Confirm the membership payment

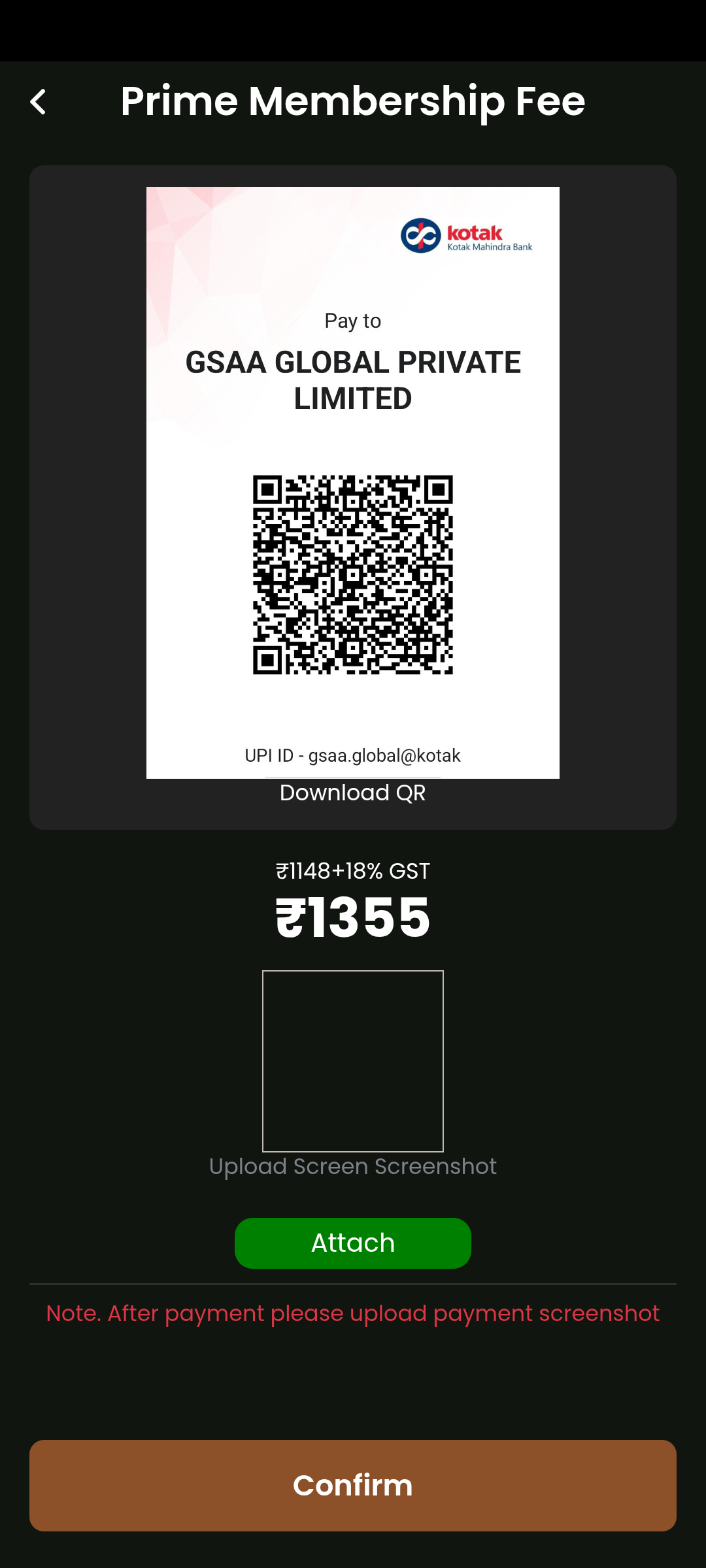coord(352,1485)
